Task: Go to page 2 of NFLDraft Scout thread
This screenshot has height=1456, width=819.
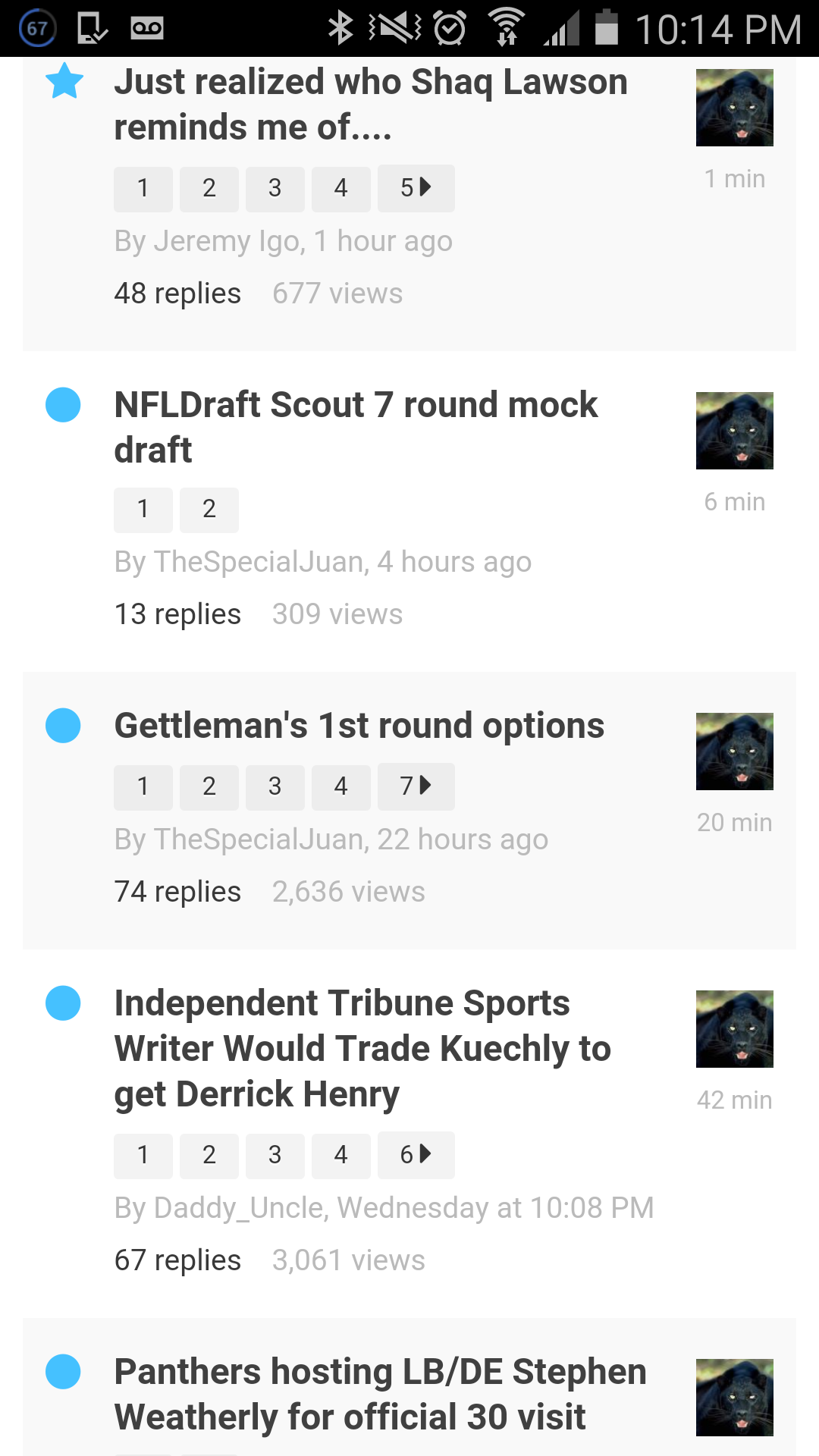Action: coord(209,510)
